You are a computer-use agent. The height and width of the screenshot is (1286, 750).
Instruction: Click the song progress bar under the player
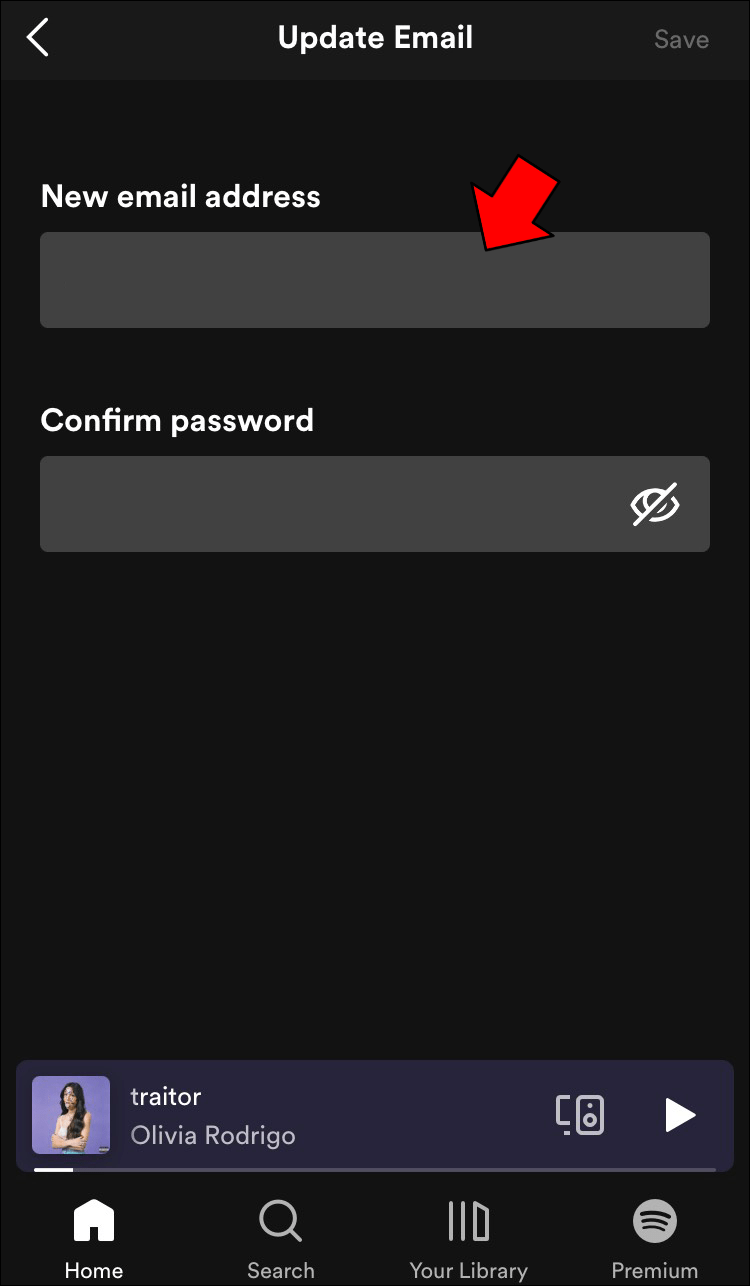(x=375, y=1167)
